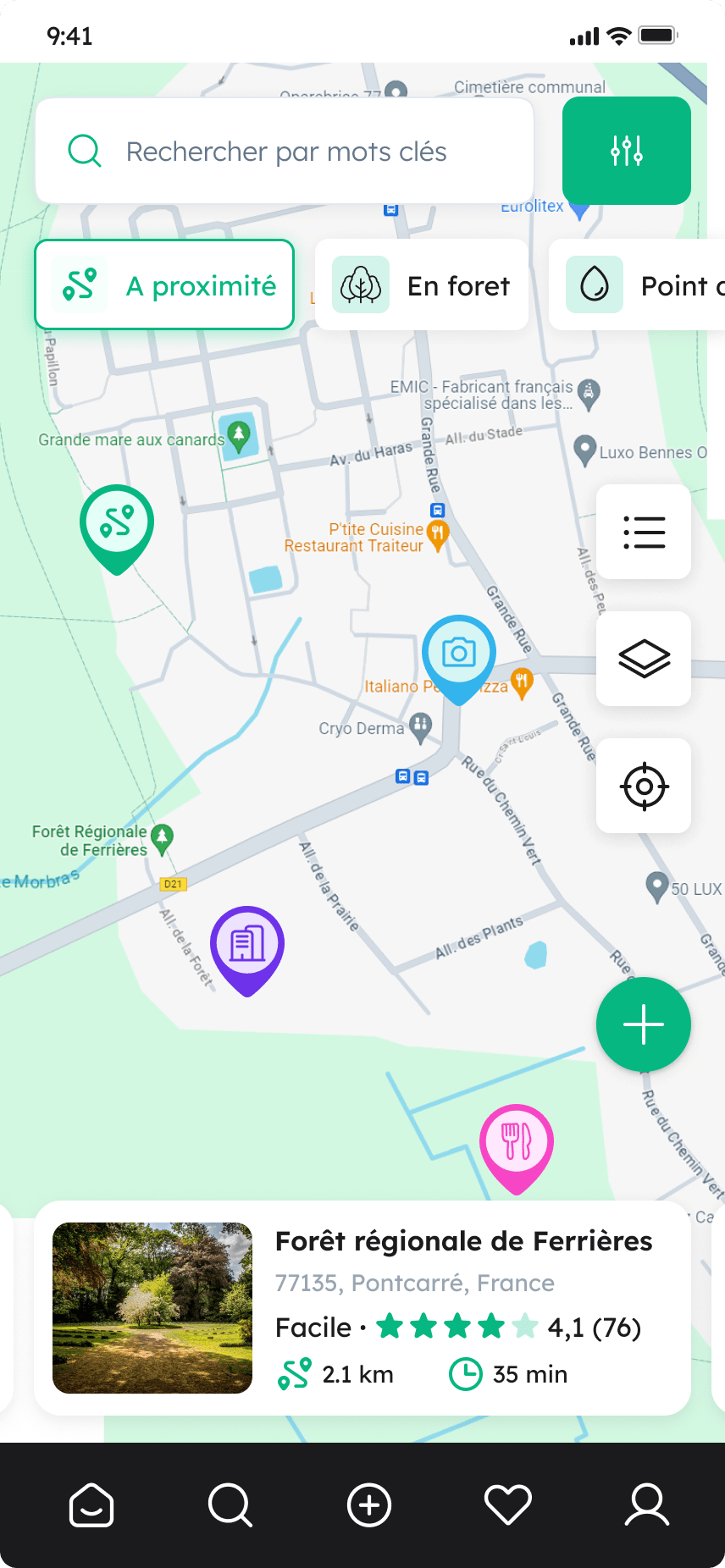
Task: Open Forêt régionale de Ferrières card
Action: pyautogui.click(x=362, y=1308)
